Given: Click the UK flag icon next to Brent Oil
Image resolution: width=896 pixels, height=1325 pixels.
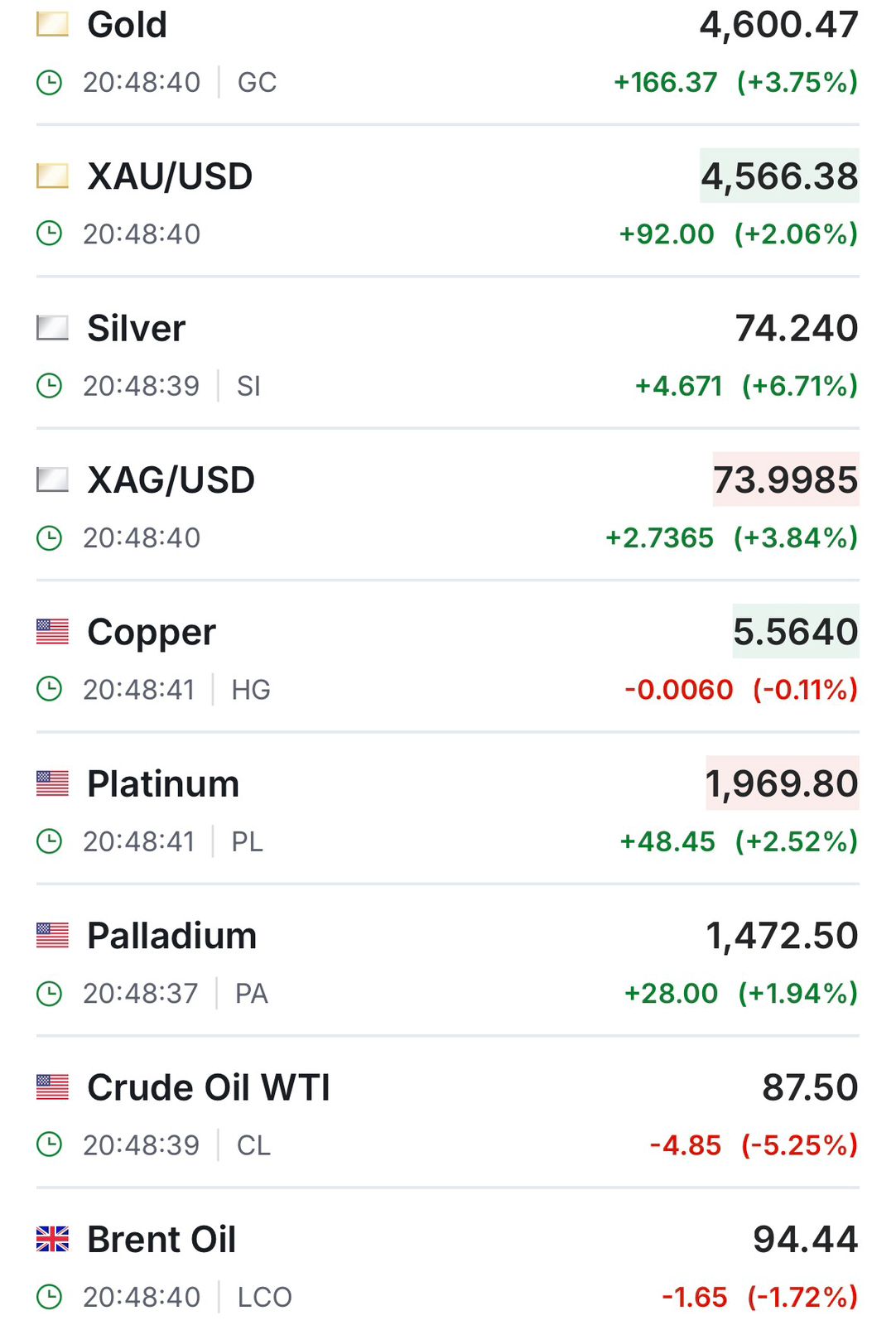Looking at the screenshot, I should click(x=55, y=1238).
